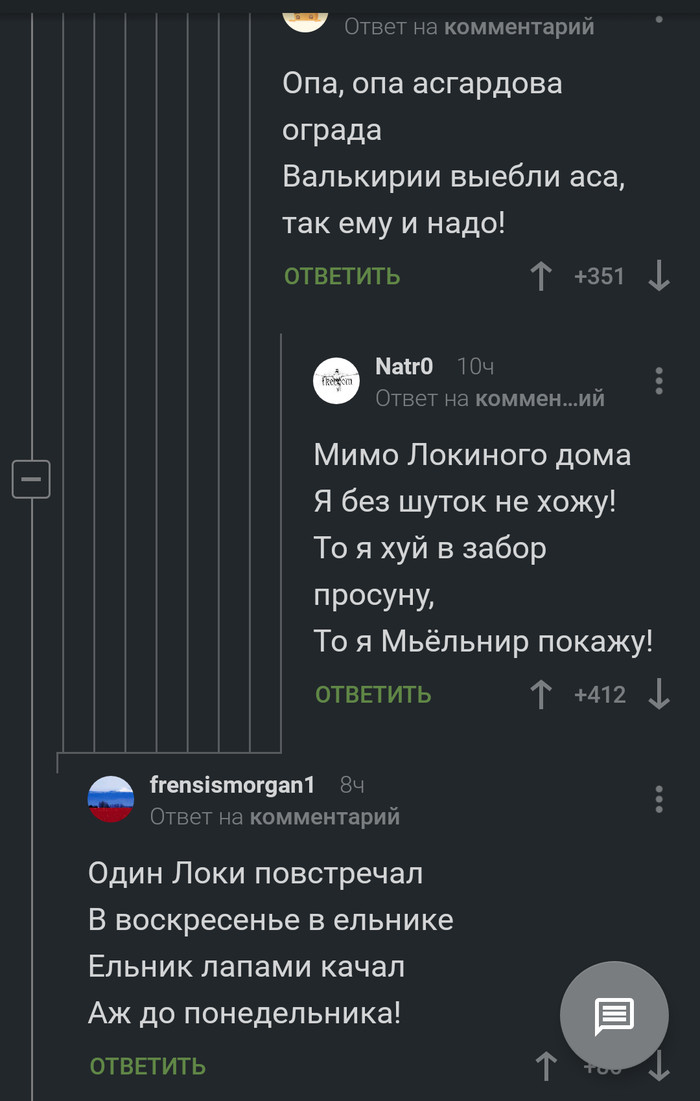Screen dimensions: 700x1101
Task: Downvote the comment with +351 rating
Action: pyautogui.click(x=658, y=276)
